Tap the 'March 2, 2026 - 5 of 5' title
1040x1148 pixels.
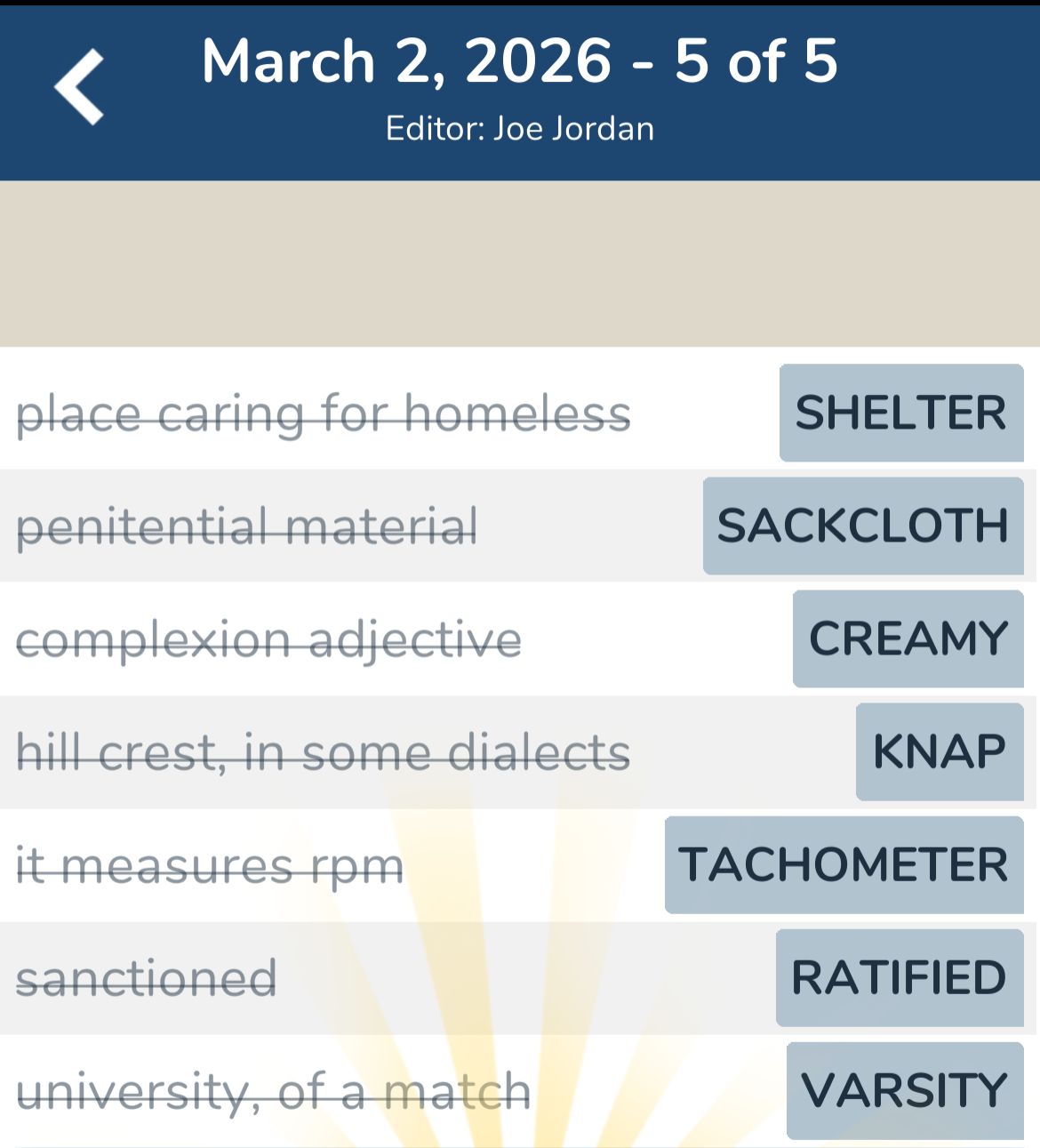[x=520, y=60]
